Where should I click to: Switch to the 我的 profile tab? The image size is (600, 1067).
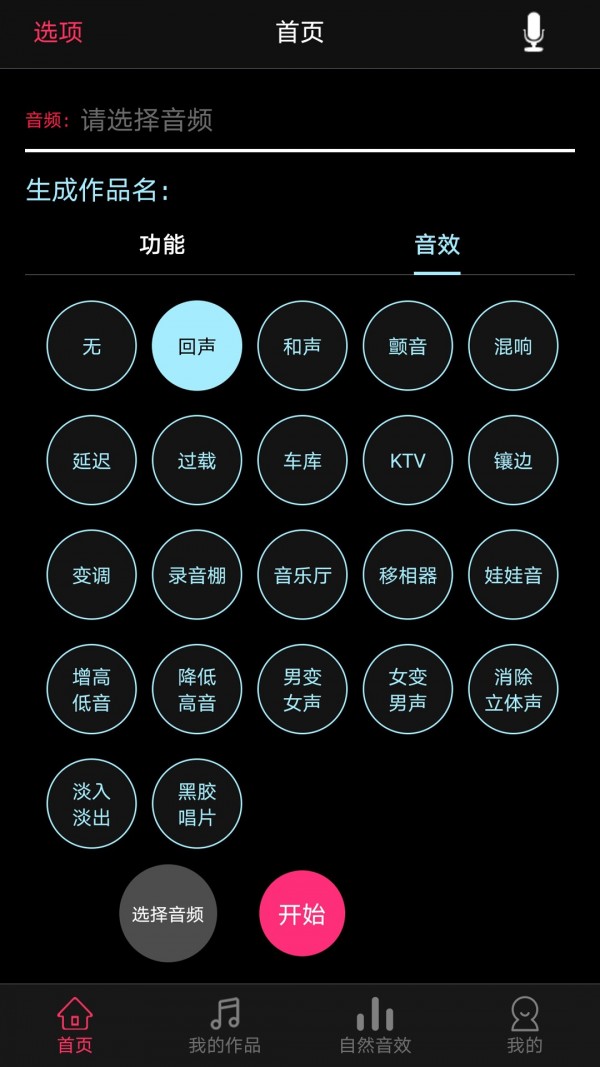(x=524, y=1025)
